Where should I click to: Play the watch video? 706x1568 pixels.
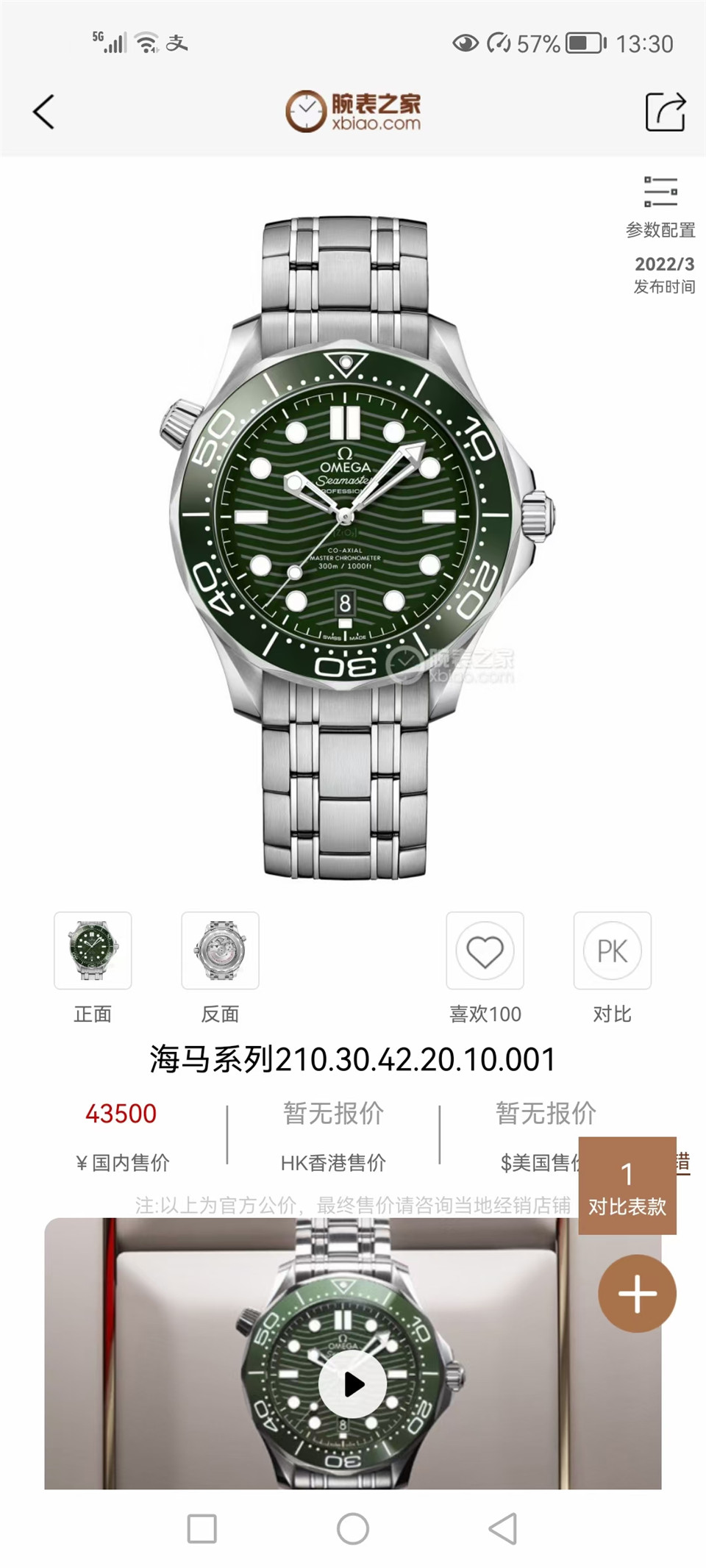[x=353, y=1384]
